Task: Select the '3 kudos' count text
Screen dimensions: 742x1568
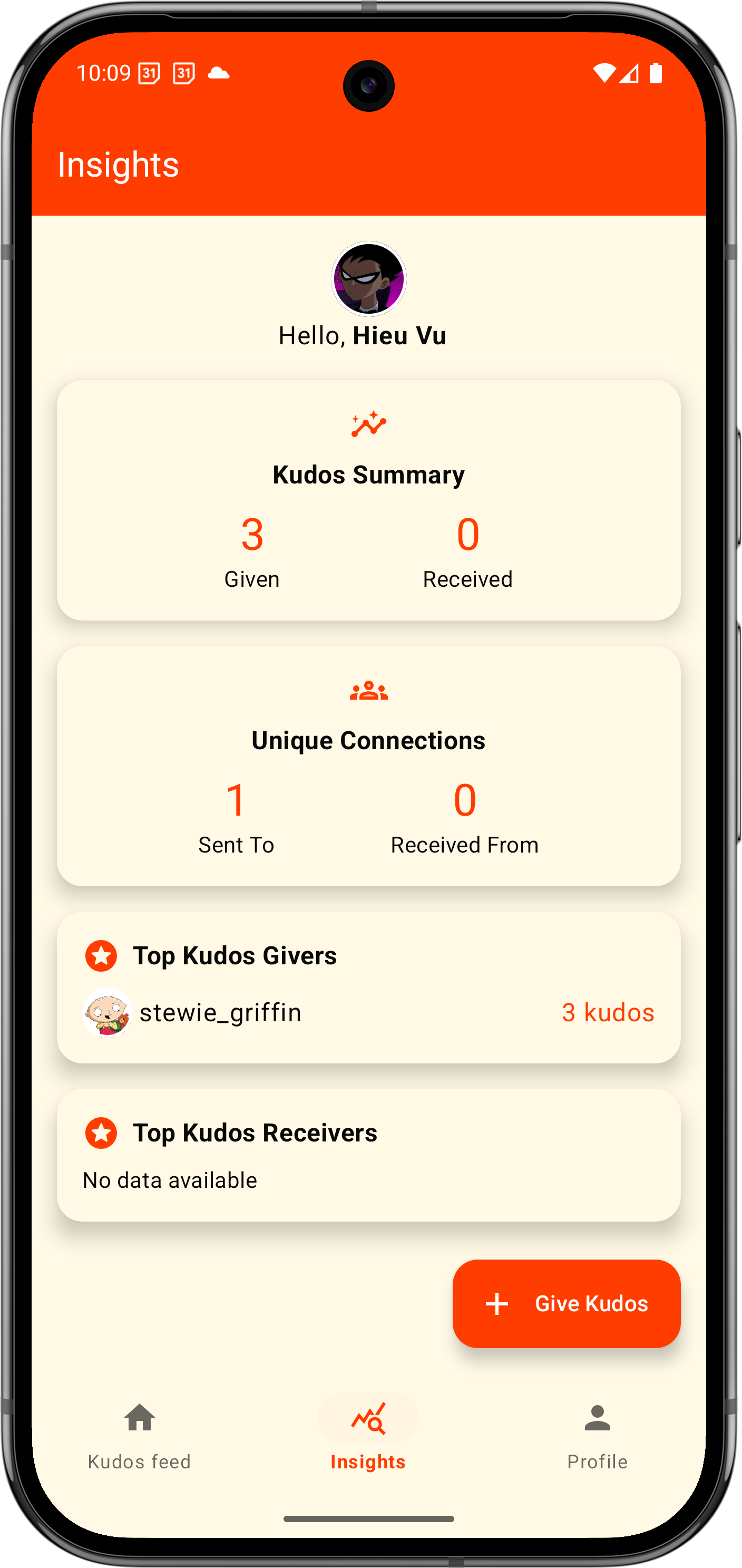Action: pos(608,1012)
